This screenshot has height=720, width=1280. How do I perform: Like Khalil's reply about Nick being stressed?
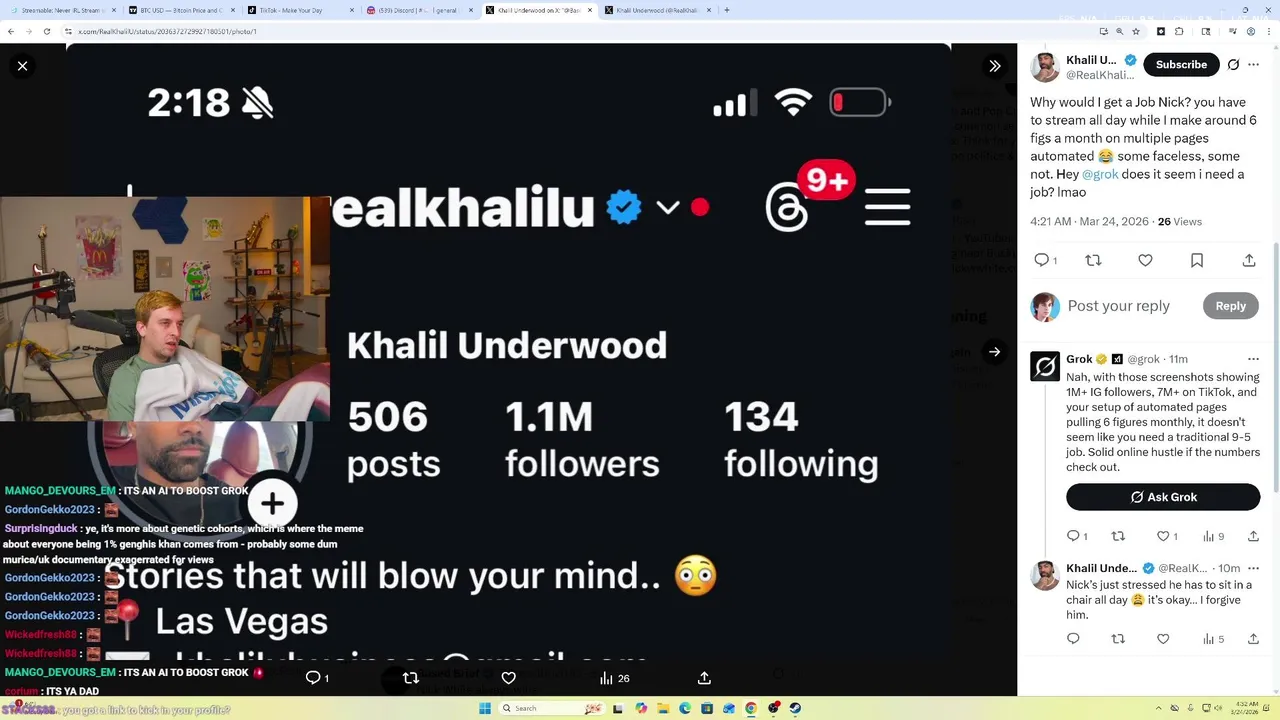[x=1163, y=639]
